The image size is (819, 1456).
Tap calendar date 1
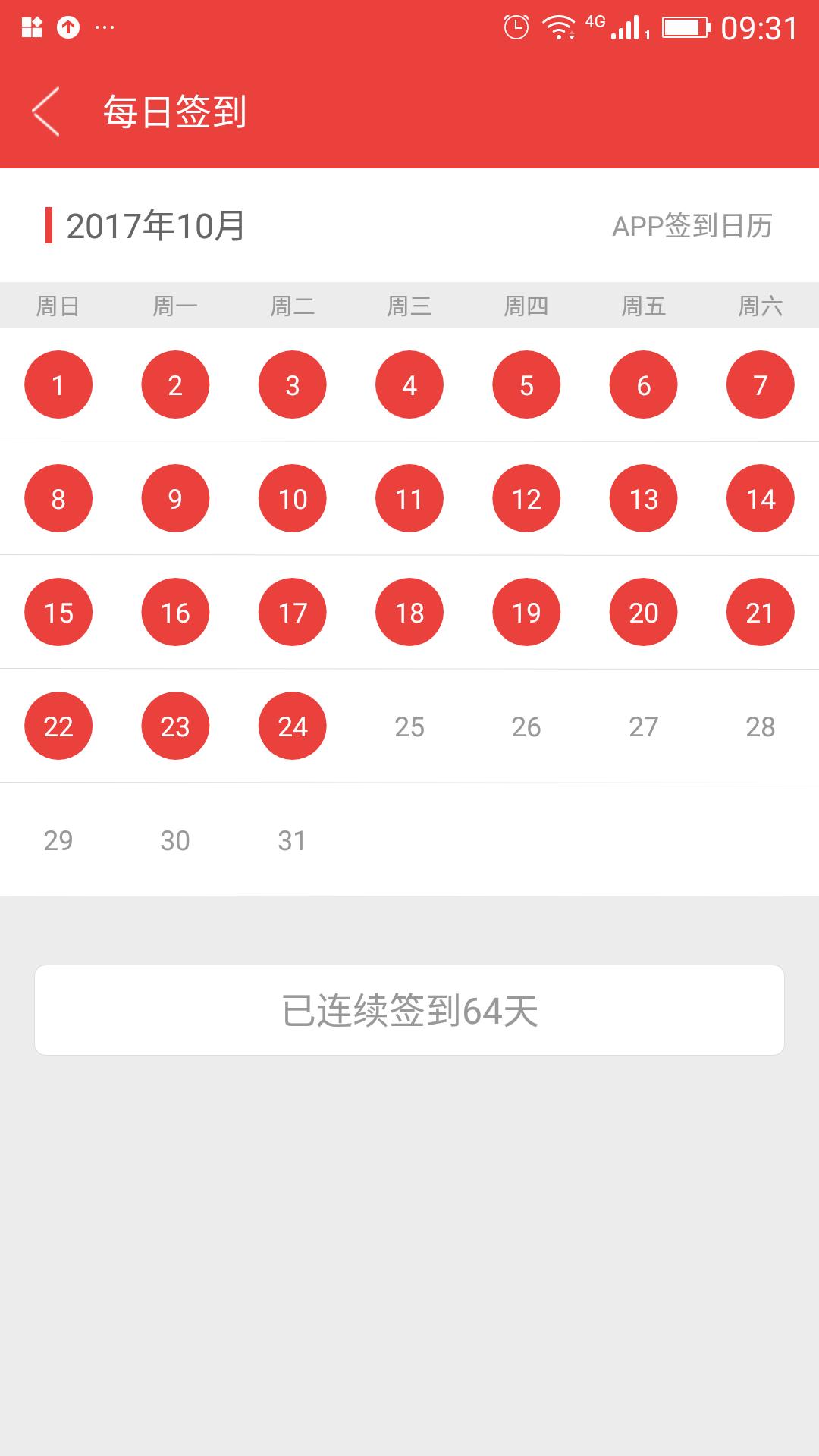[x=58, y=384]
